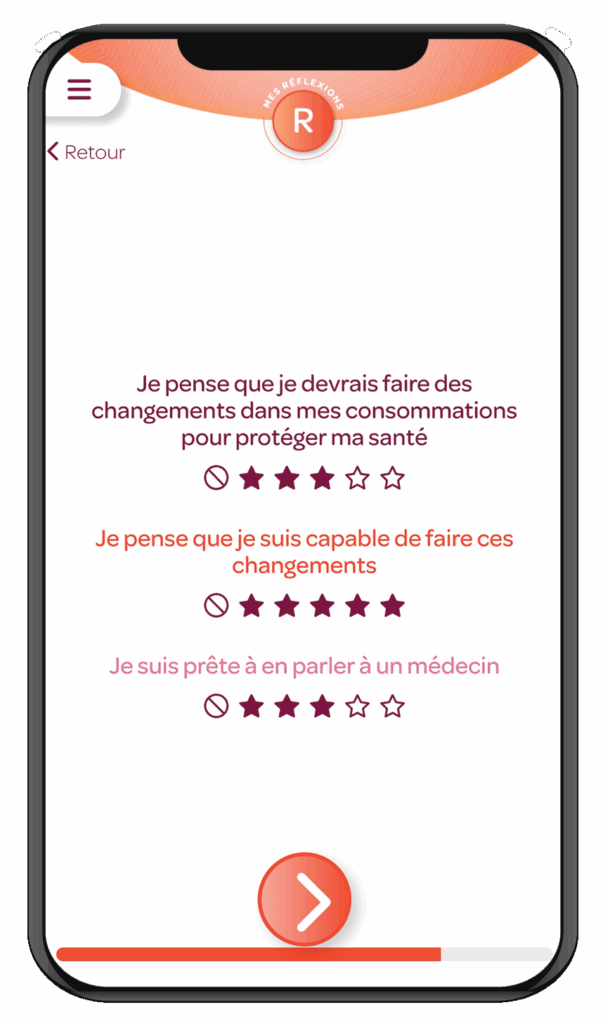The height and width of the screenshot is (1024, 603).
Task: Clear the rating for talking to a doctor
Action: click(216, 707)
